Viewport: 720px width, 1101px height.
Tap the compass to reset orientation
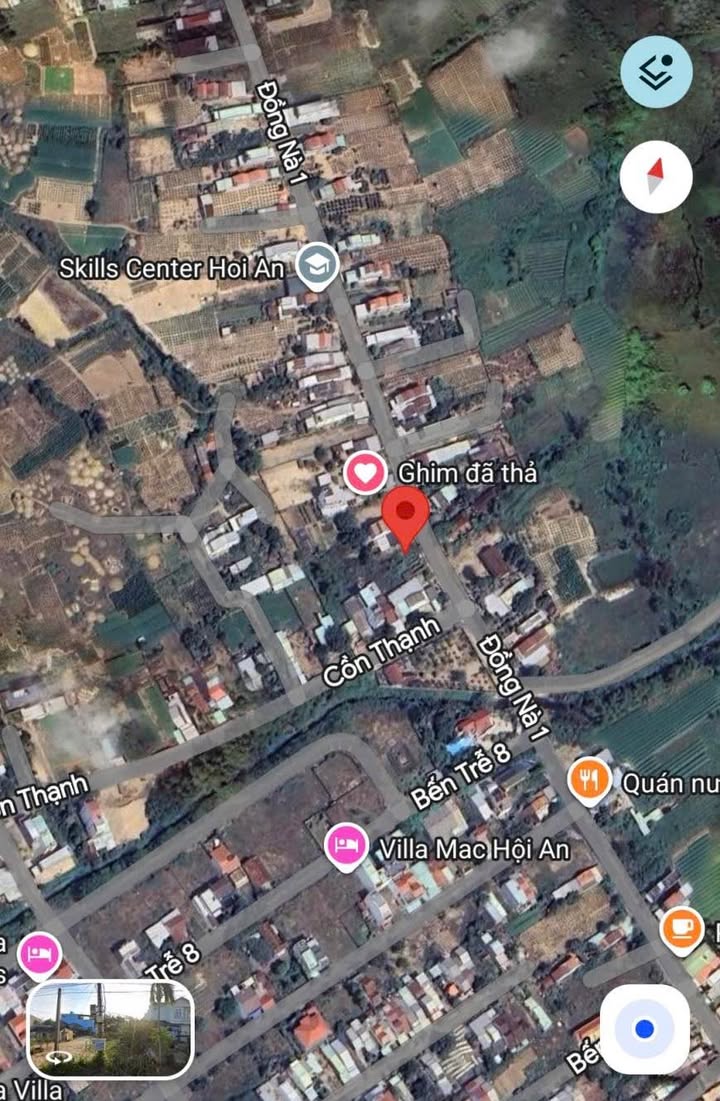click(x=656, y=177)
